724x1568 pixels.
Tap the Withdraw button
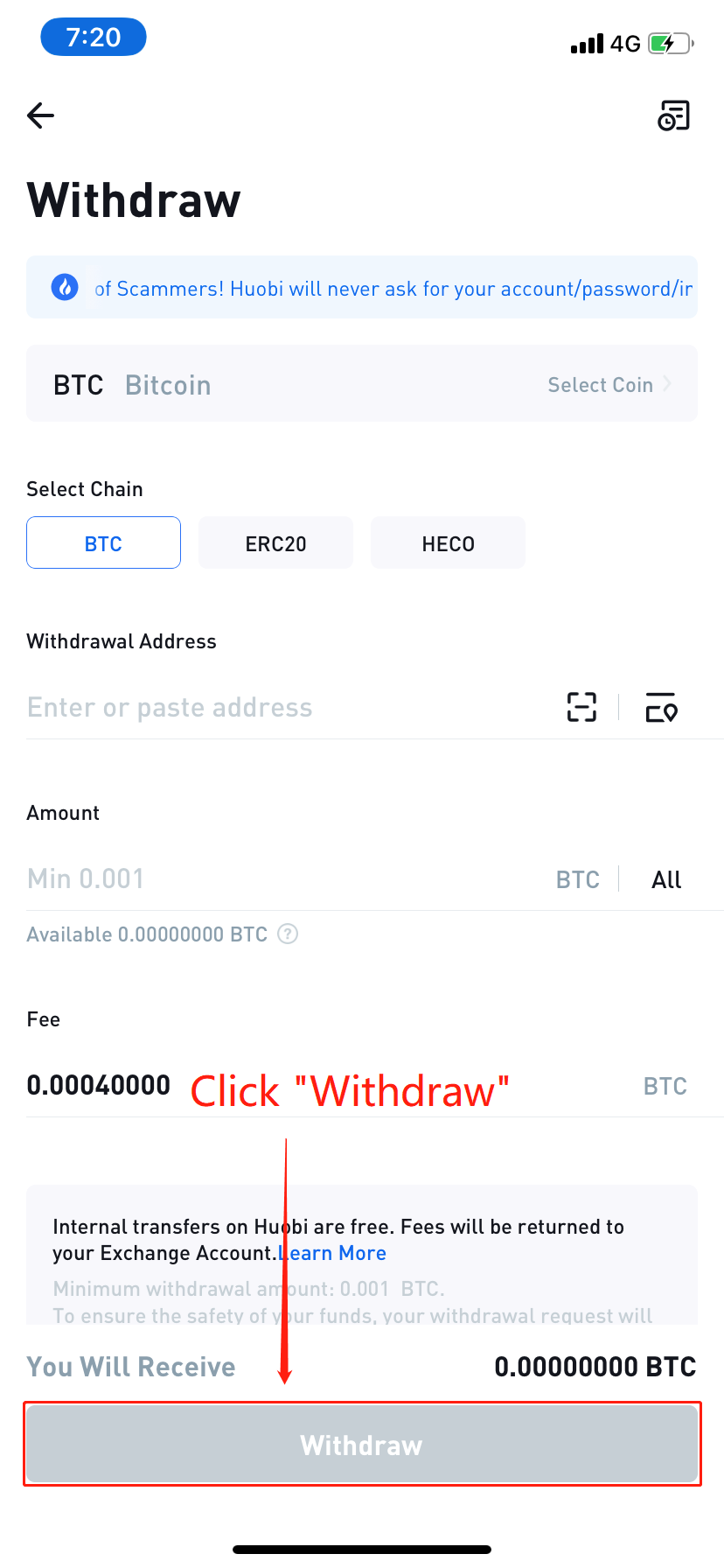click(362, 1445)
